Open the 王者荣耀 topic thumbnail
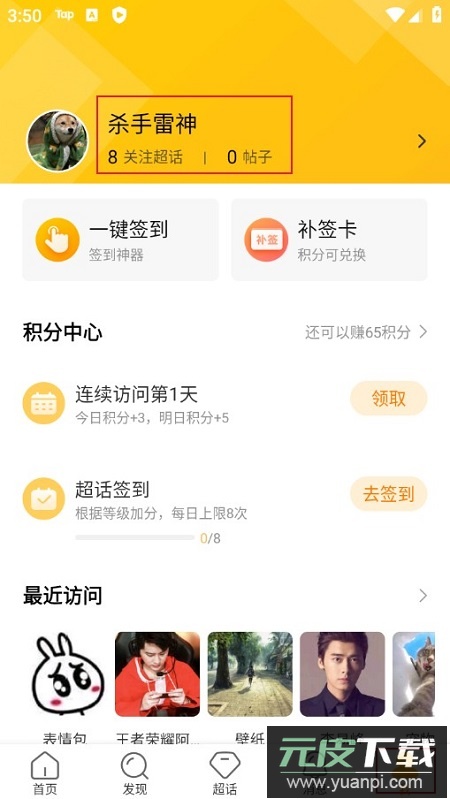Viewport: 450px width, 799px height. (x=157, y=674)
